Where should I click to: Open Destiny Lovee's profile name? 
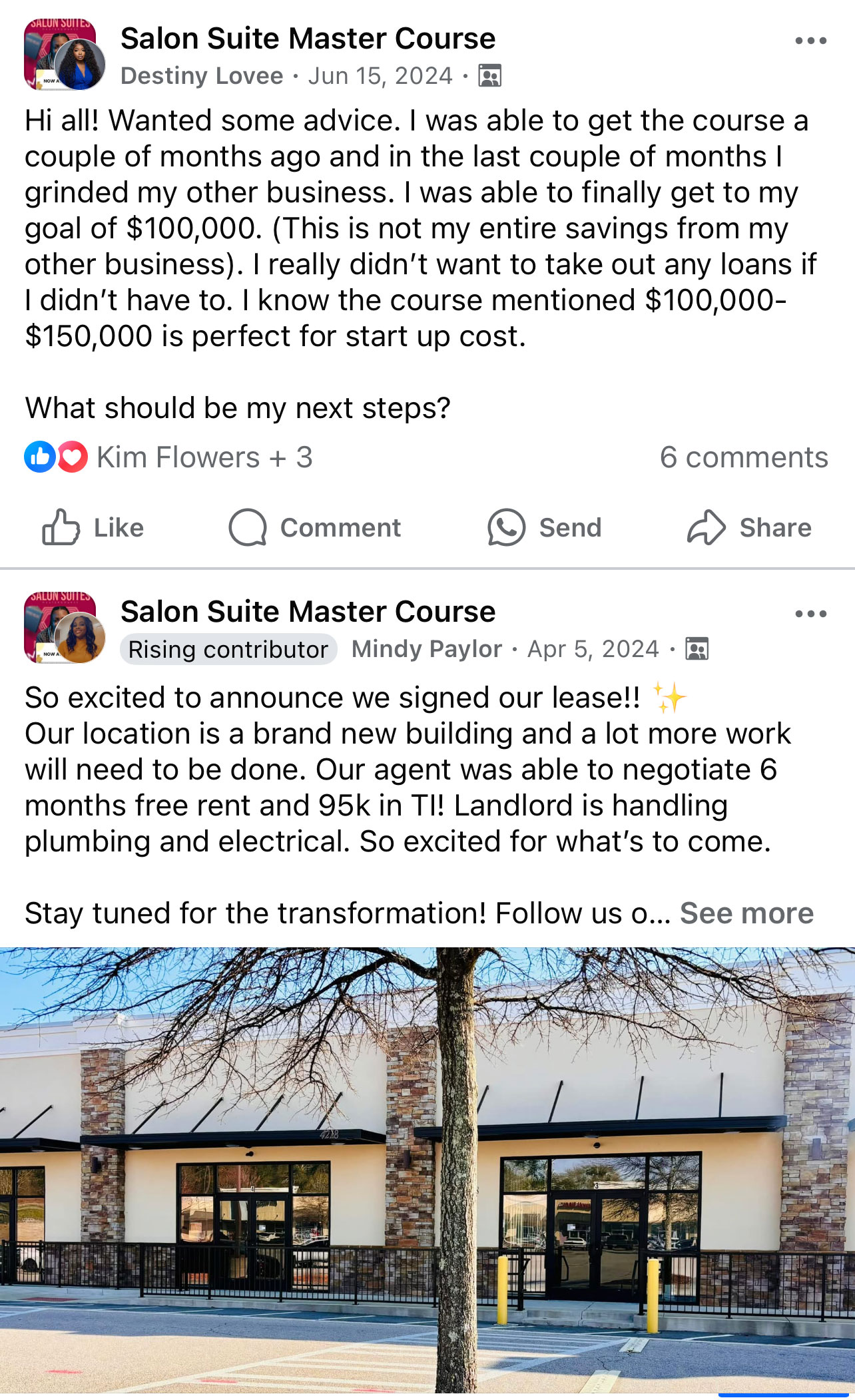click(x=202, y=76)
